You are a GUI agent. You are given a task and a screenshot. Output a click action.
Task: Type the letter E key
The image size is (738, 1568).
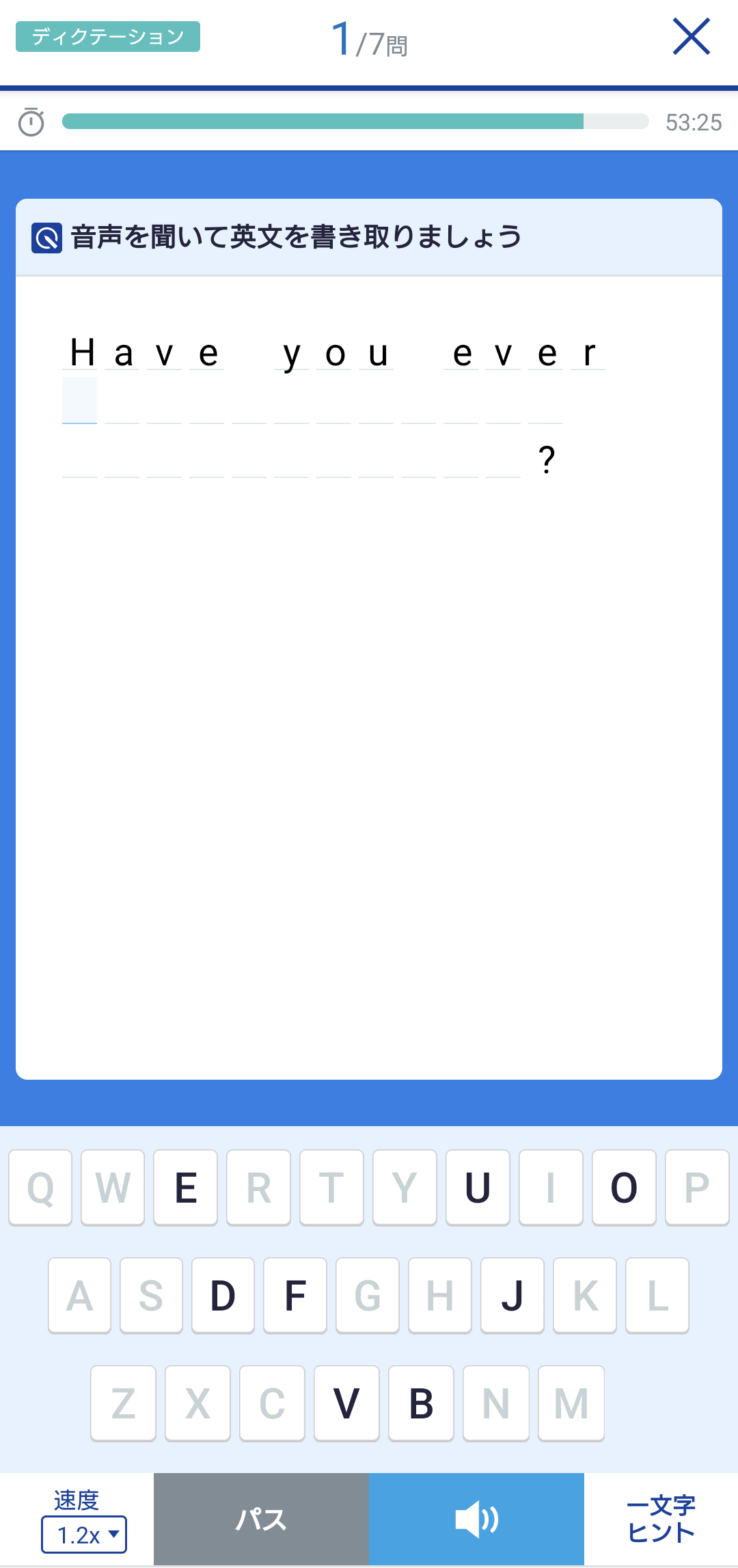click(186, 1188)
